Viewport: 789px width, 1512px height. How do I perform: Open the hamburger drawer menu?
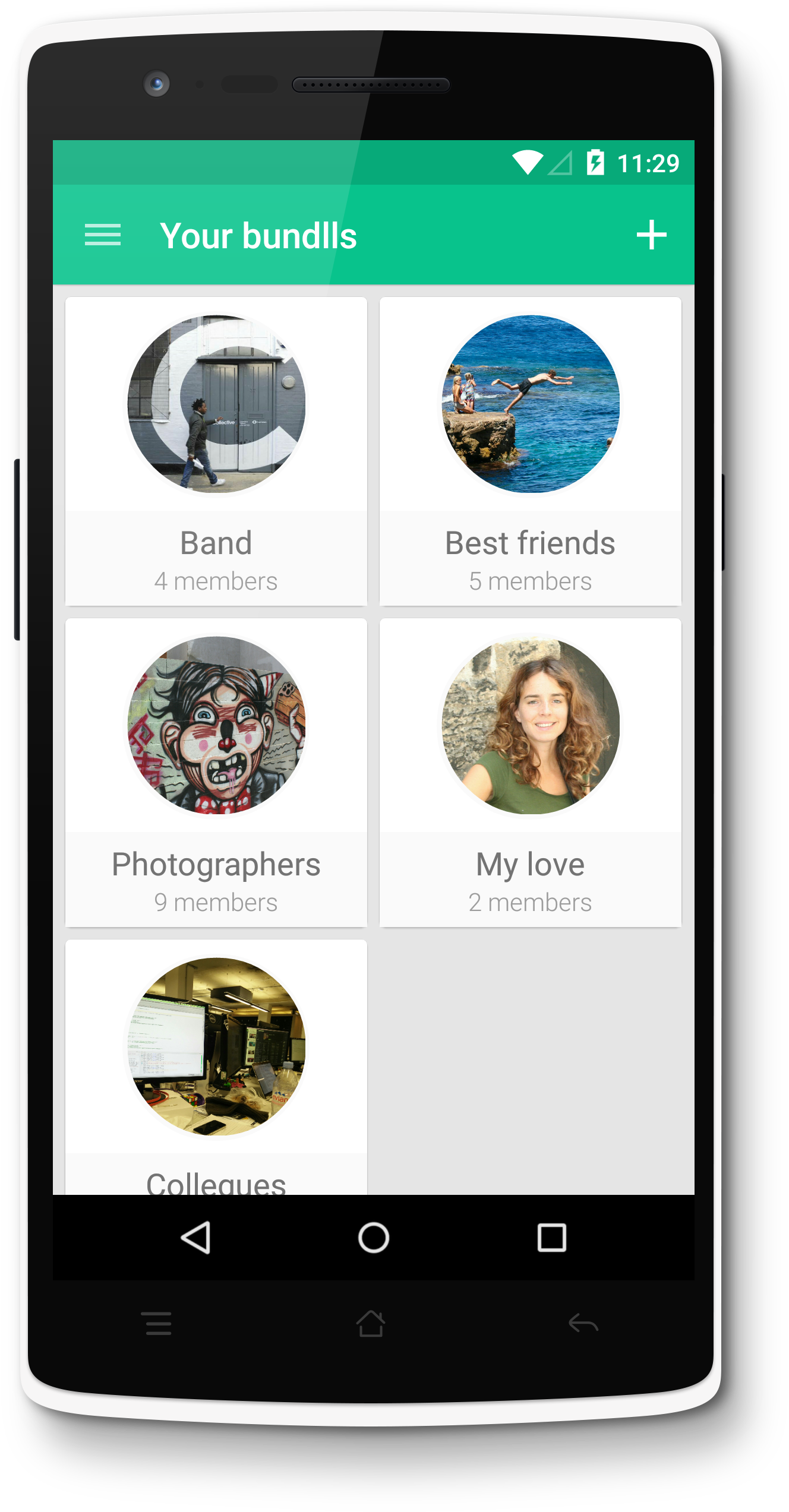(x=103, y=235)
